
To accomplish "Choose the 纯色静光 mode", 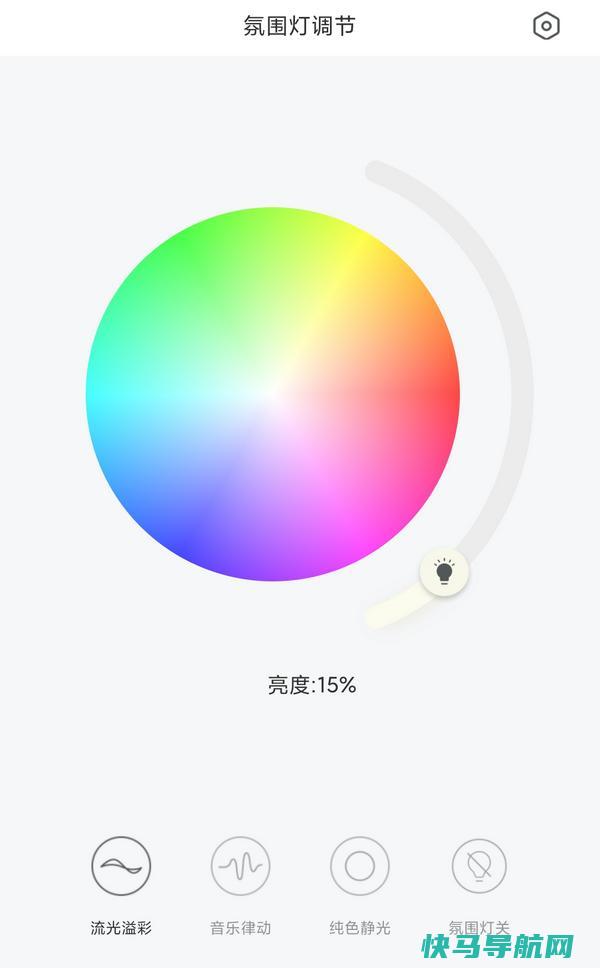I will (x=360, y=866).
